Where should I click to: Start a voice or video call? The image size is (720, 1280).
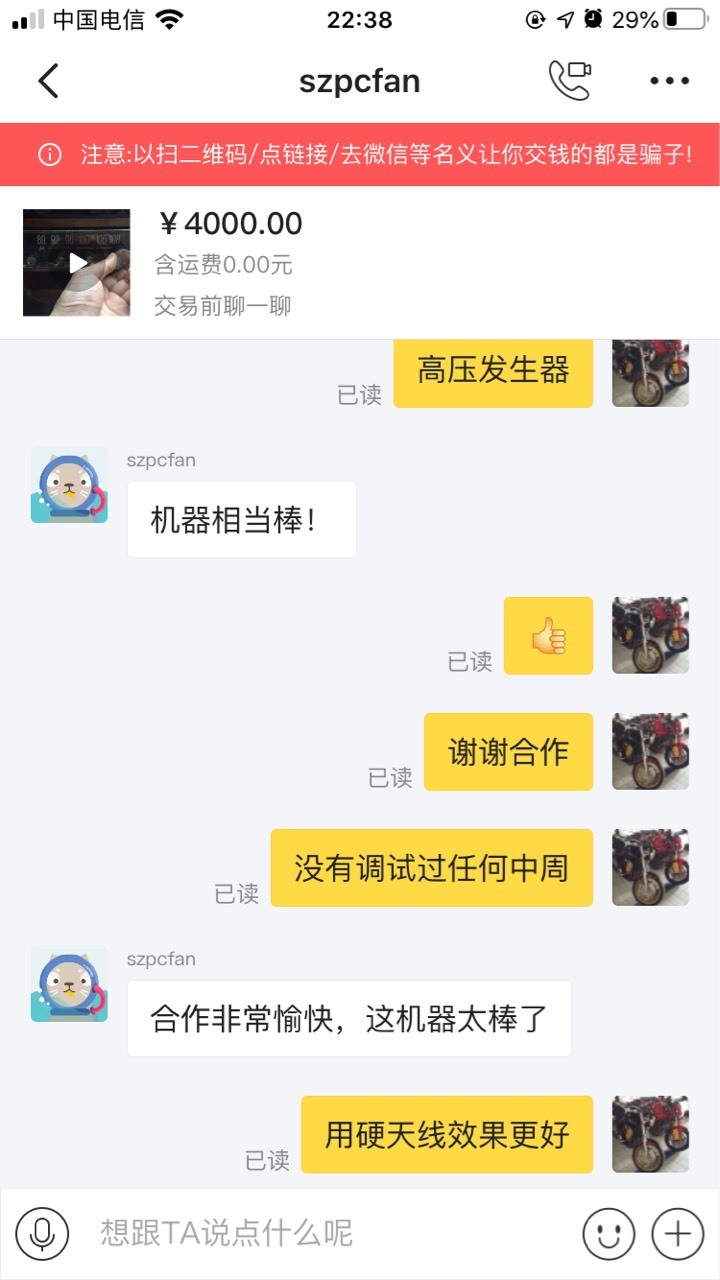pos(570,81)
